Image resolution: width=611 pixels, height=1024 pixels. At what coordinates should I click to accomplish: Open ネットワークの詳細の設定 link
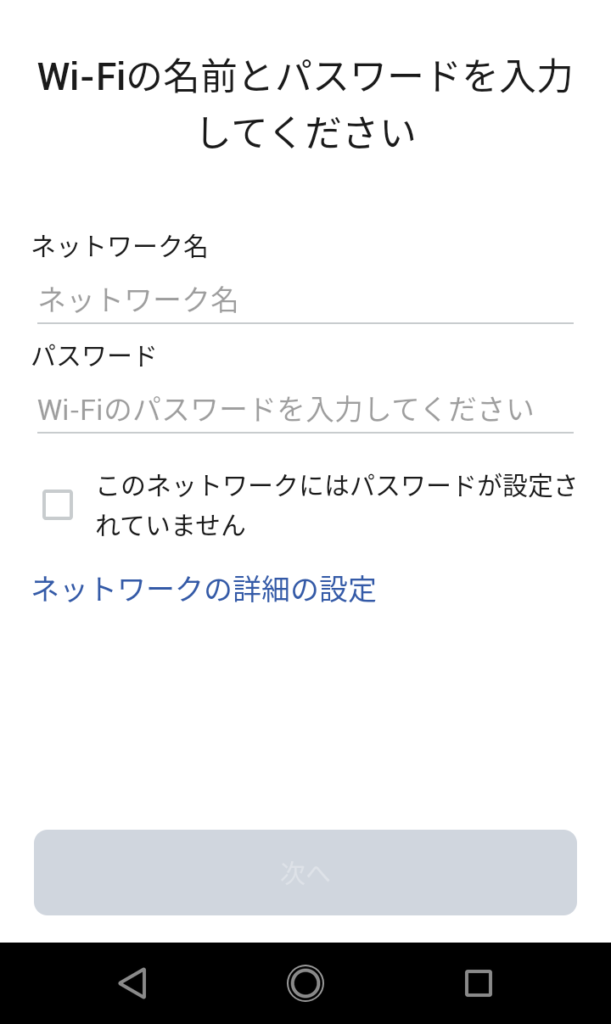point(204,589)
